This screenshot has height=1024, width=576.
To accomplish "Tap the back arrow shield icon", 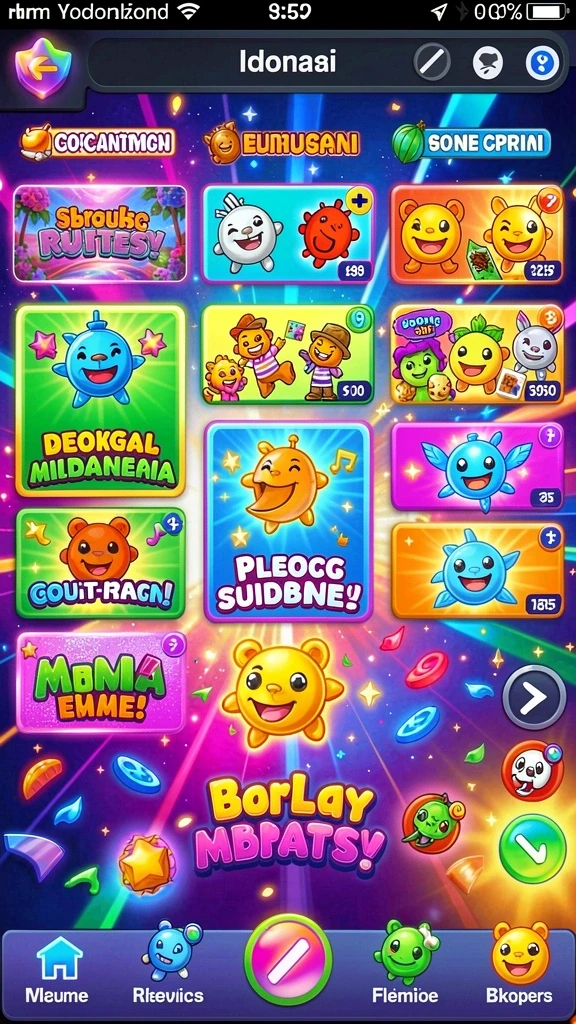I will (x=42, y=65).
